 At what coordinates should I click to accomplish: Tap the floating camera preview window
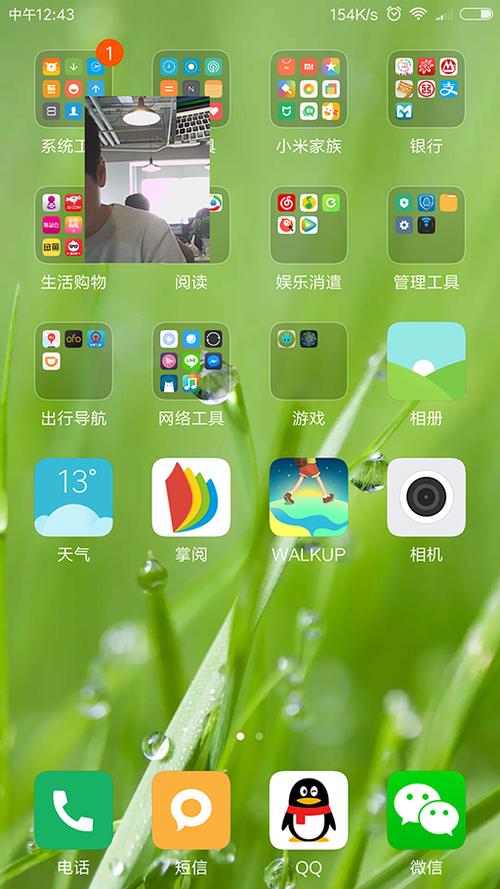click(x=147, y=179)
